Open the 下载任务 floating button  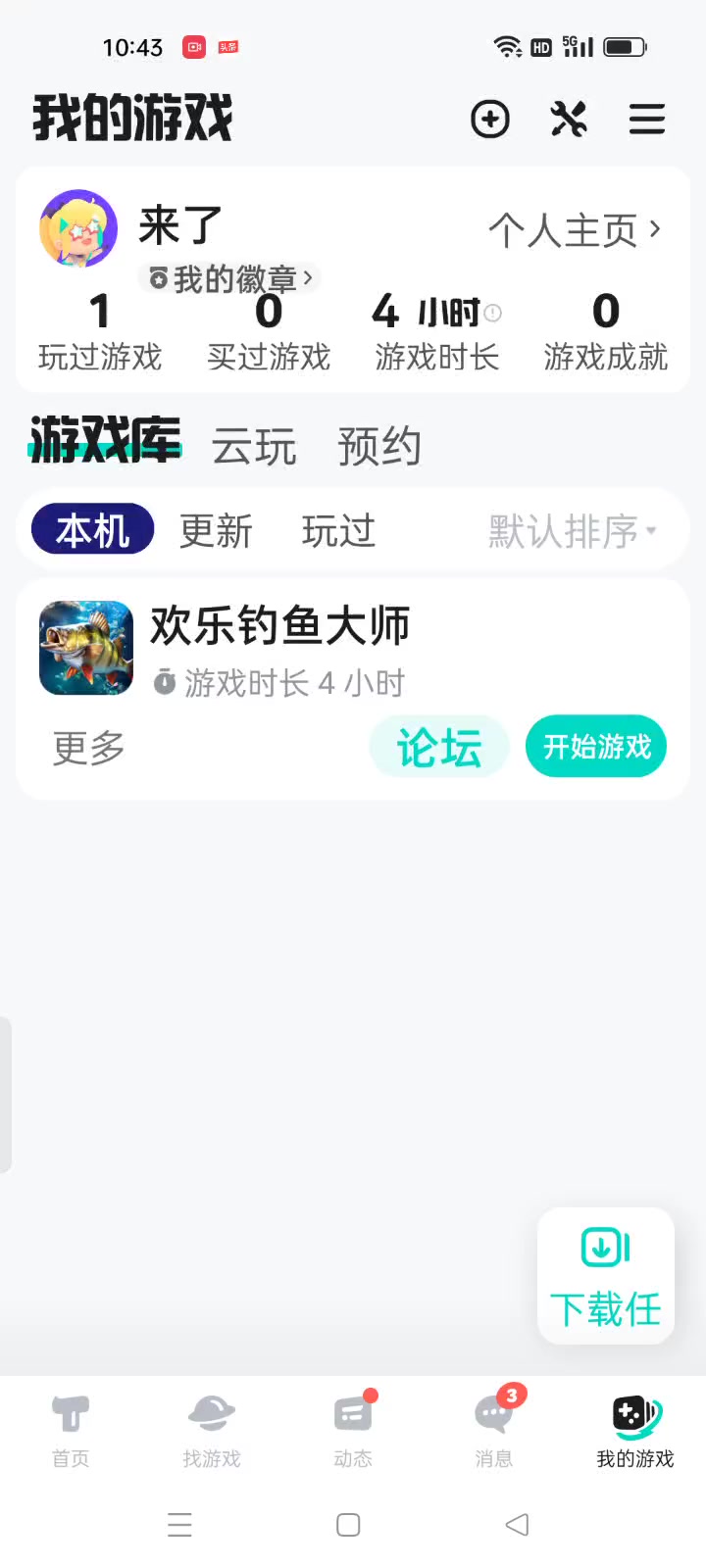[606, 1275]
